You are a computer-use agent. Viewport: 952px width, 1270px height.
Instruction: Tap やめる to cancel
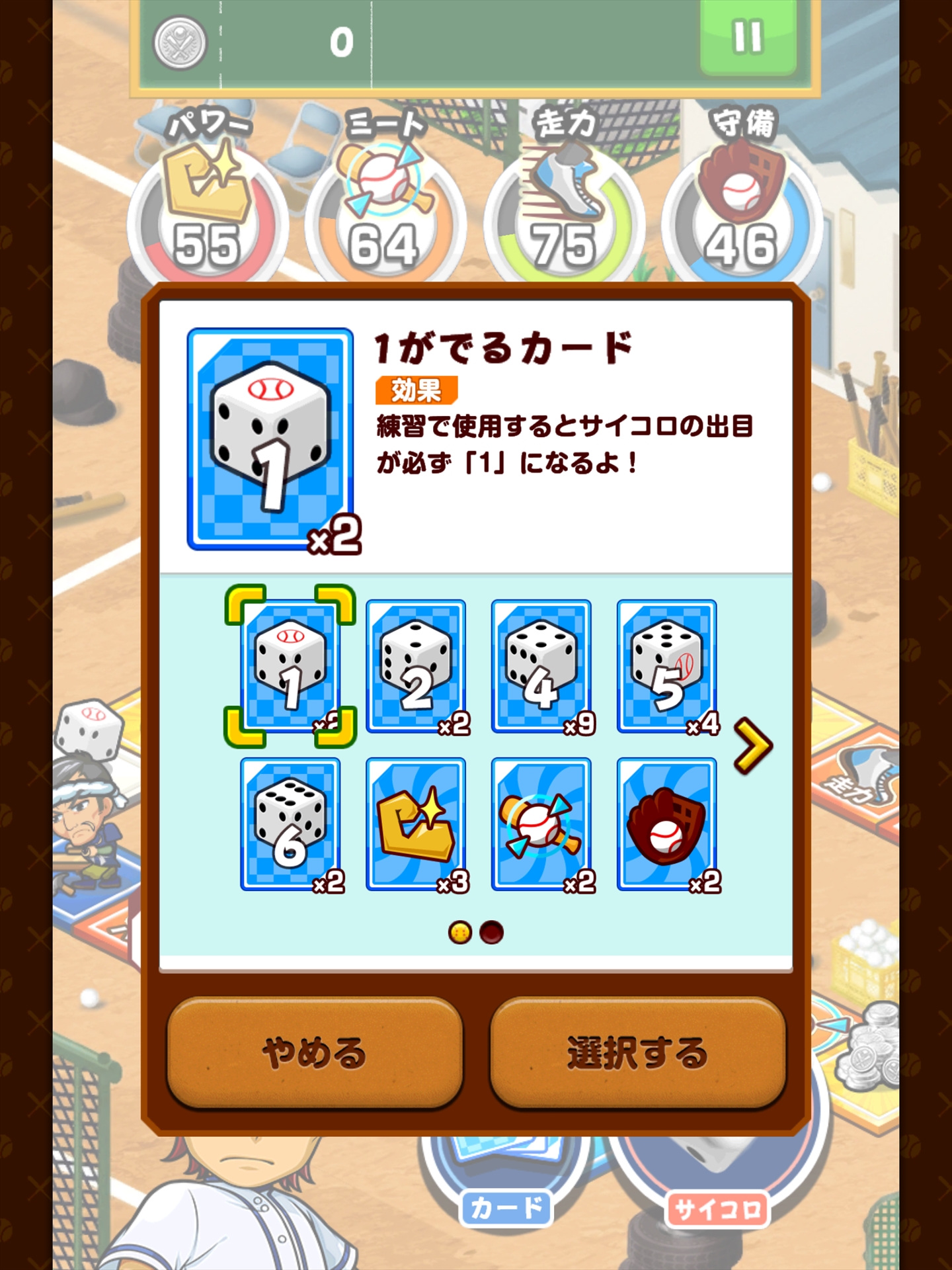pos(314,1052)
